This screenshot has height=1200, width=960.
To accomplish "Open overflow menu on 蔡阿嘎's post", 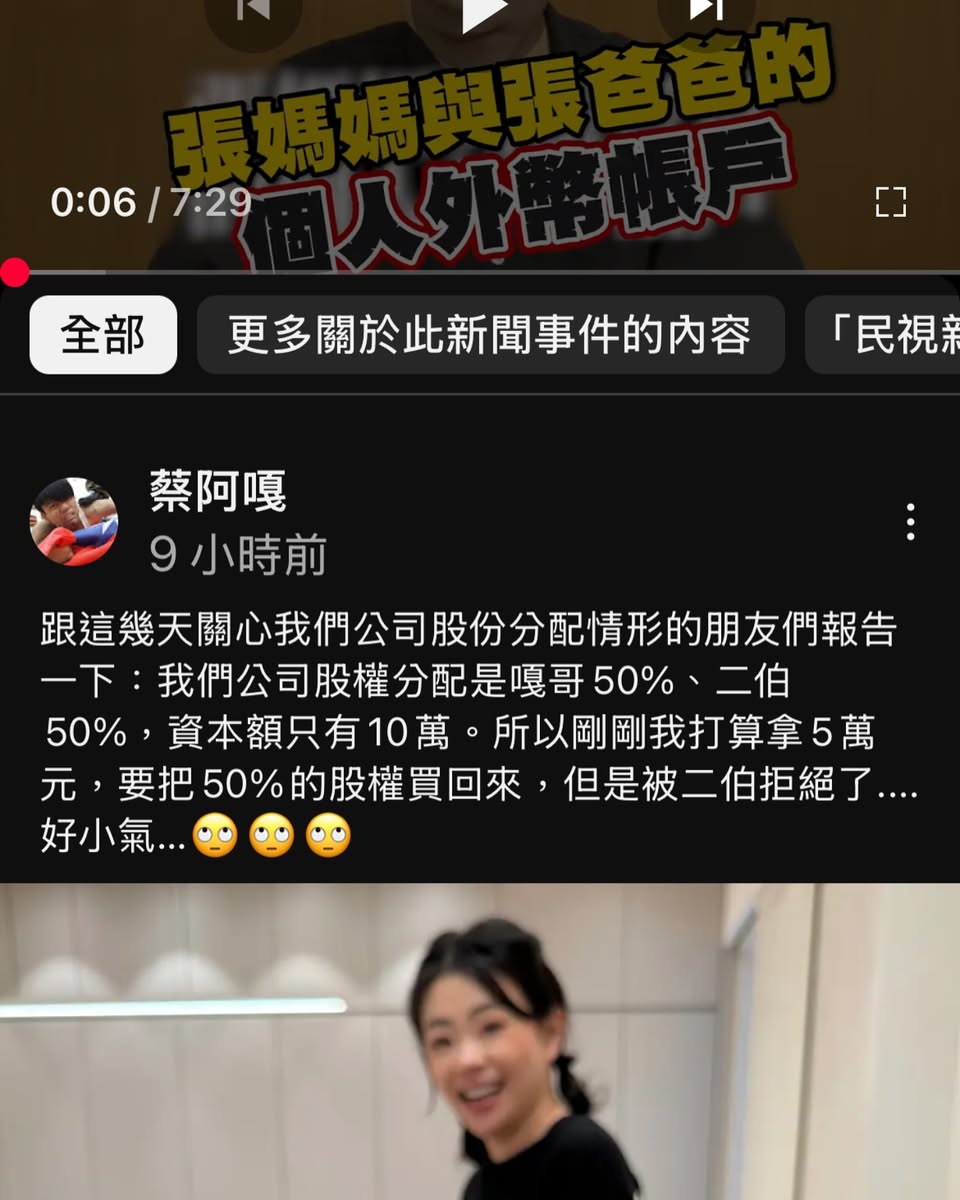I will click(910, 522).
